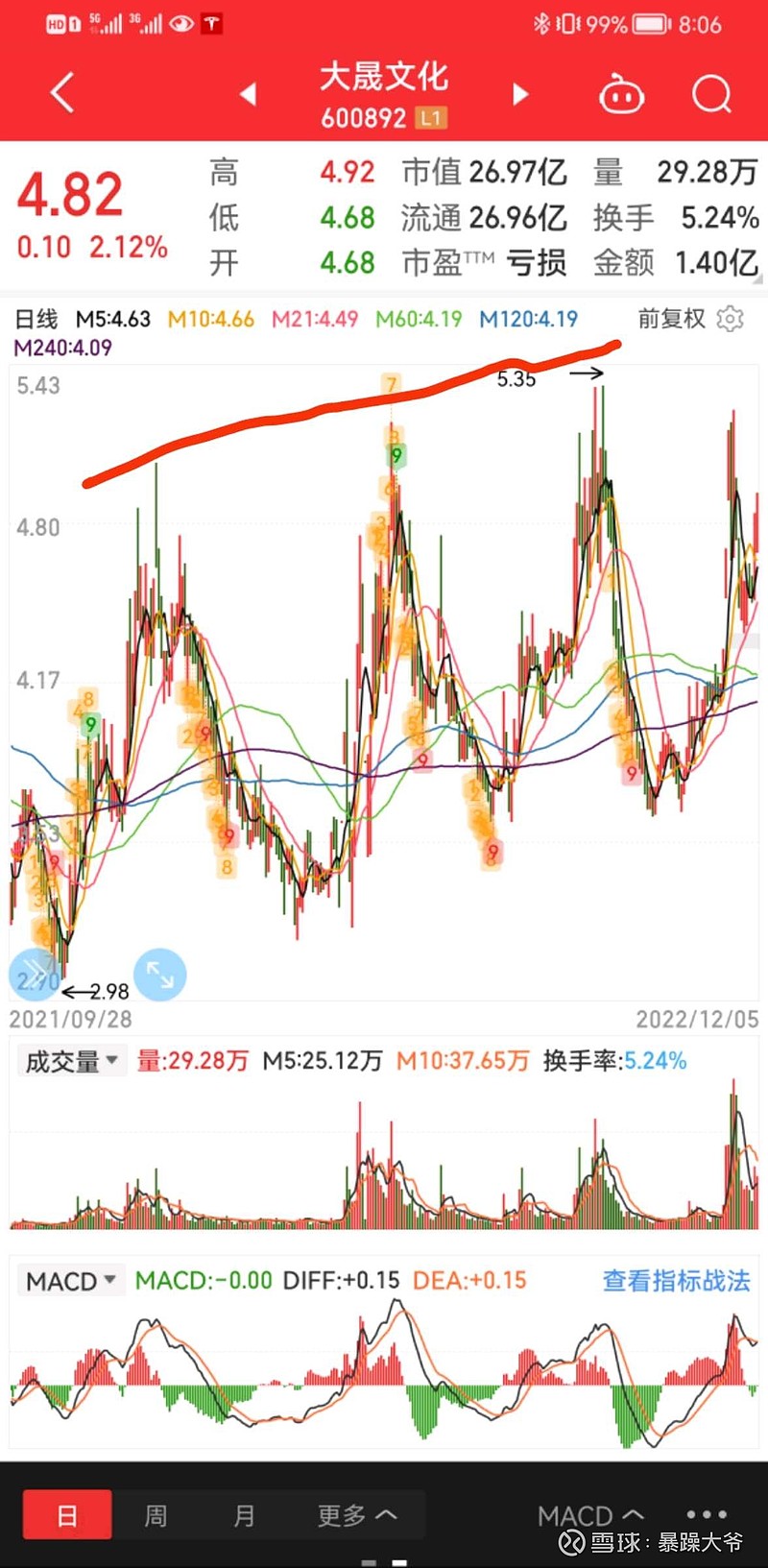
Task: Open the three-dot more menu
Action: (x=708, y=1514)
